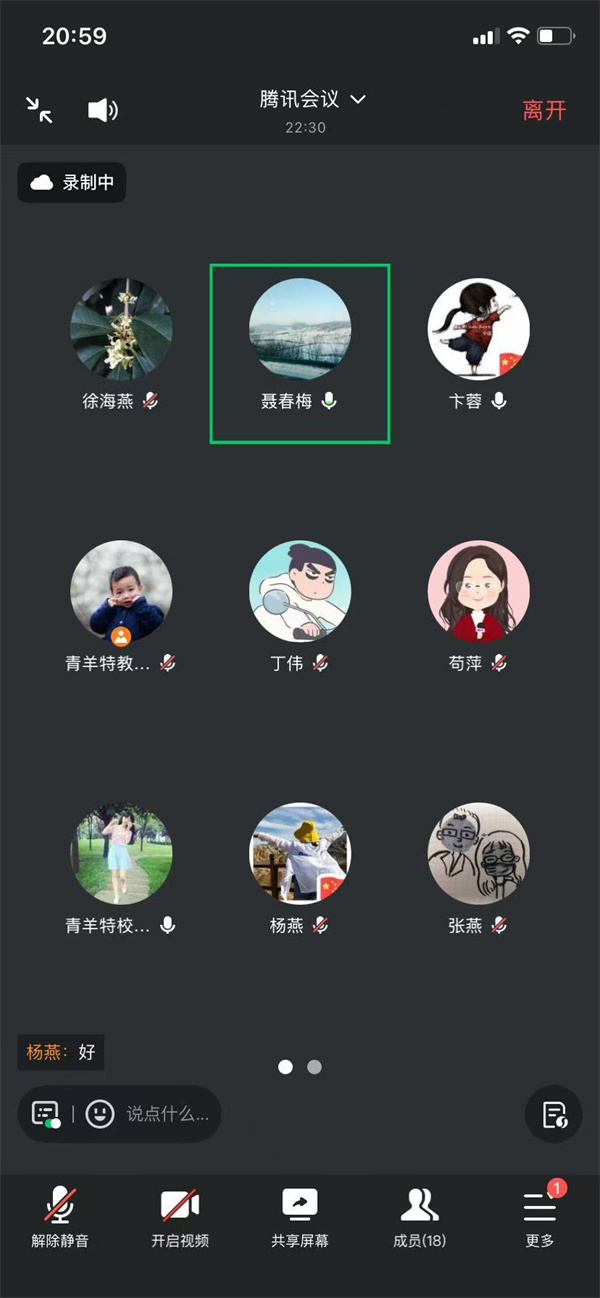Open the emoji picker

coord(100,1114)
